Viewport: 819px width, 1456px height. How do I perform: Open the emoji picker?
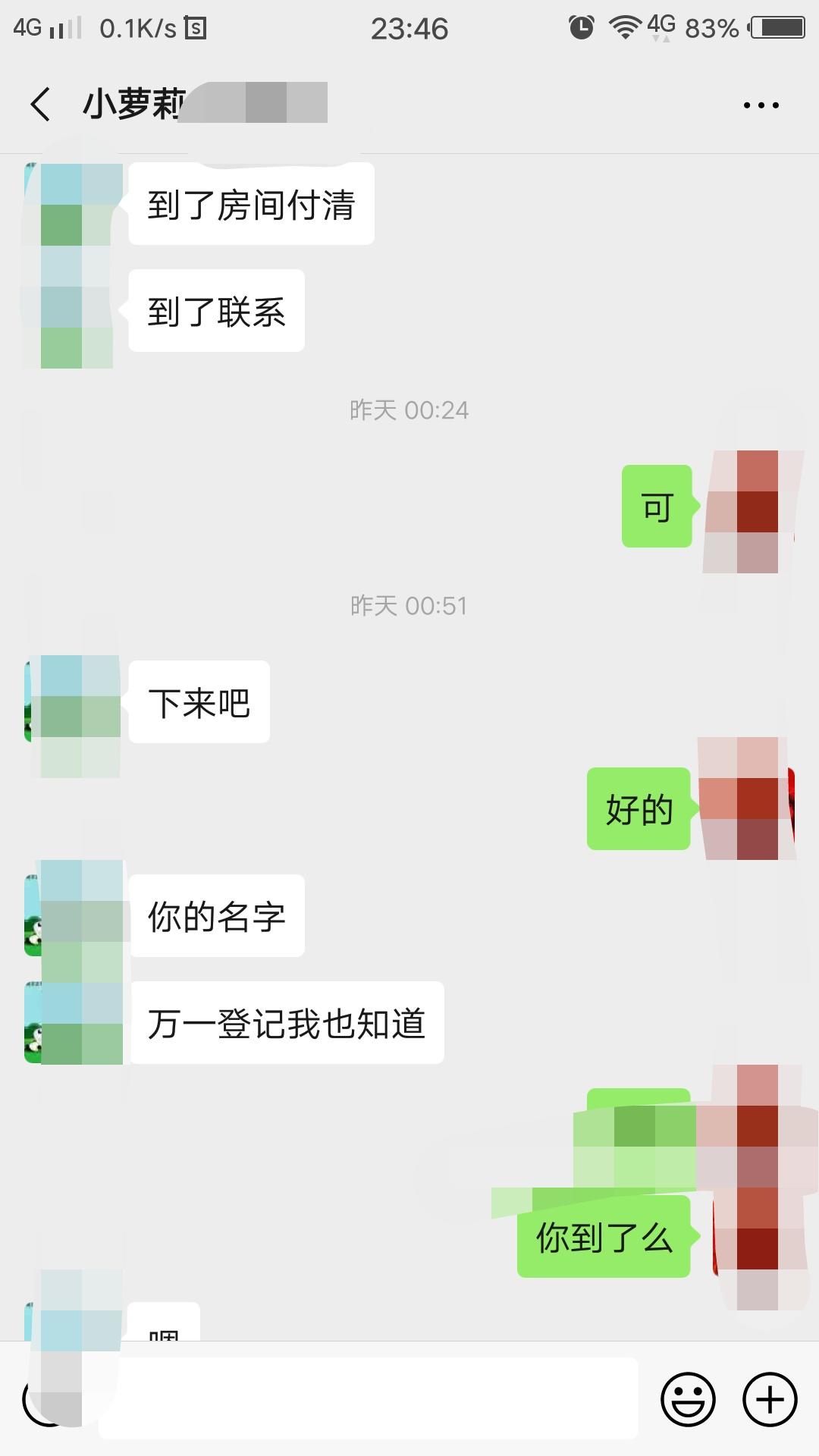[x=689, y=1398]
